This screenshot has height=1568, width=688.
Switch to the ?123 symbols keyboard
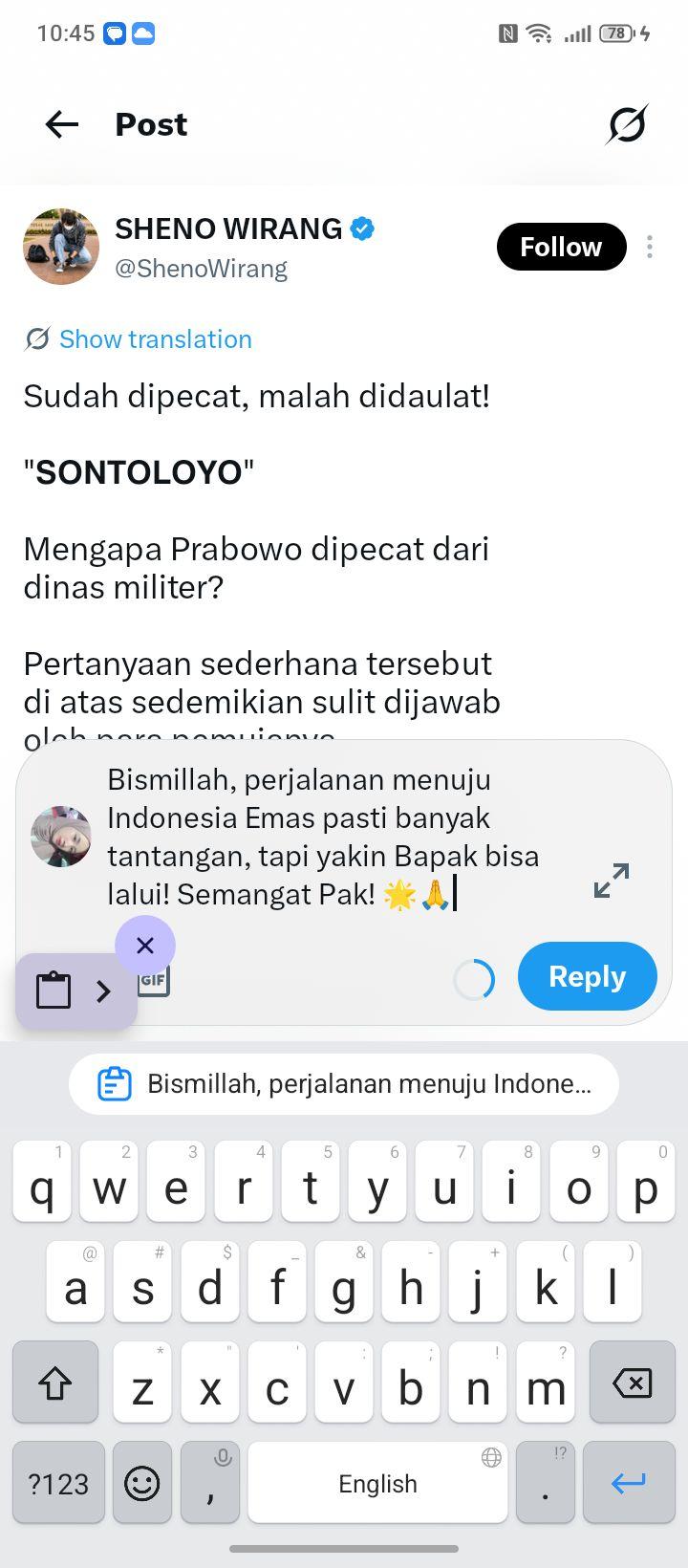[58, 1483]
